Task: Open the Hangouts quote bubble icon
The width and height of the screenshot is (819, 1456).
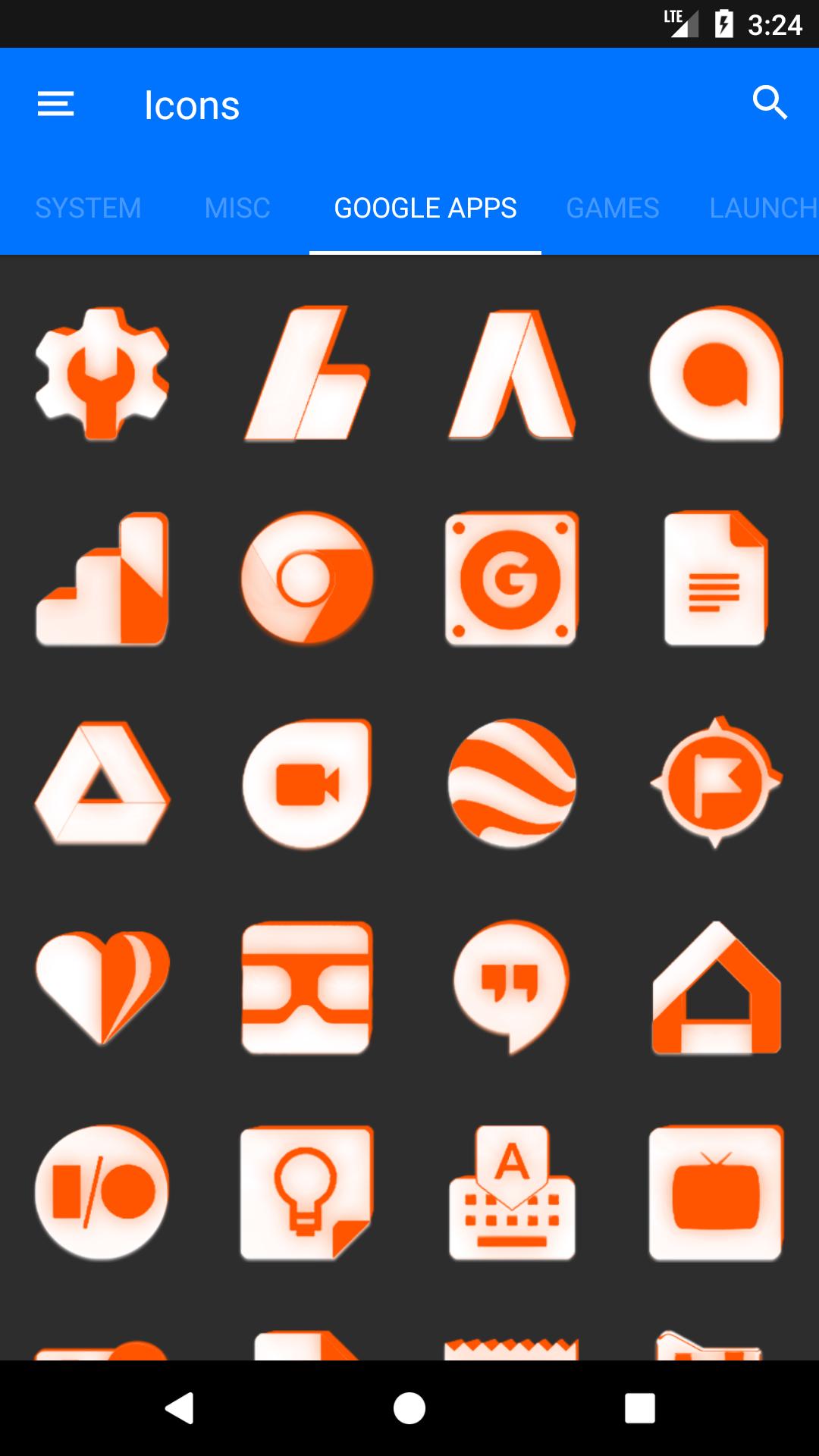Action: (510, 987)
